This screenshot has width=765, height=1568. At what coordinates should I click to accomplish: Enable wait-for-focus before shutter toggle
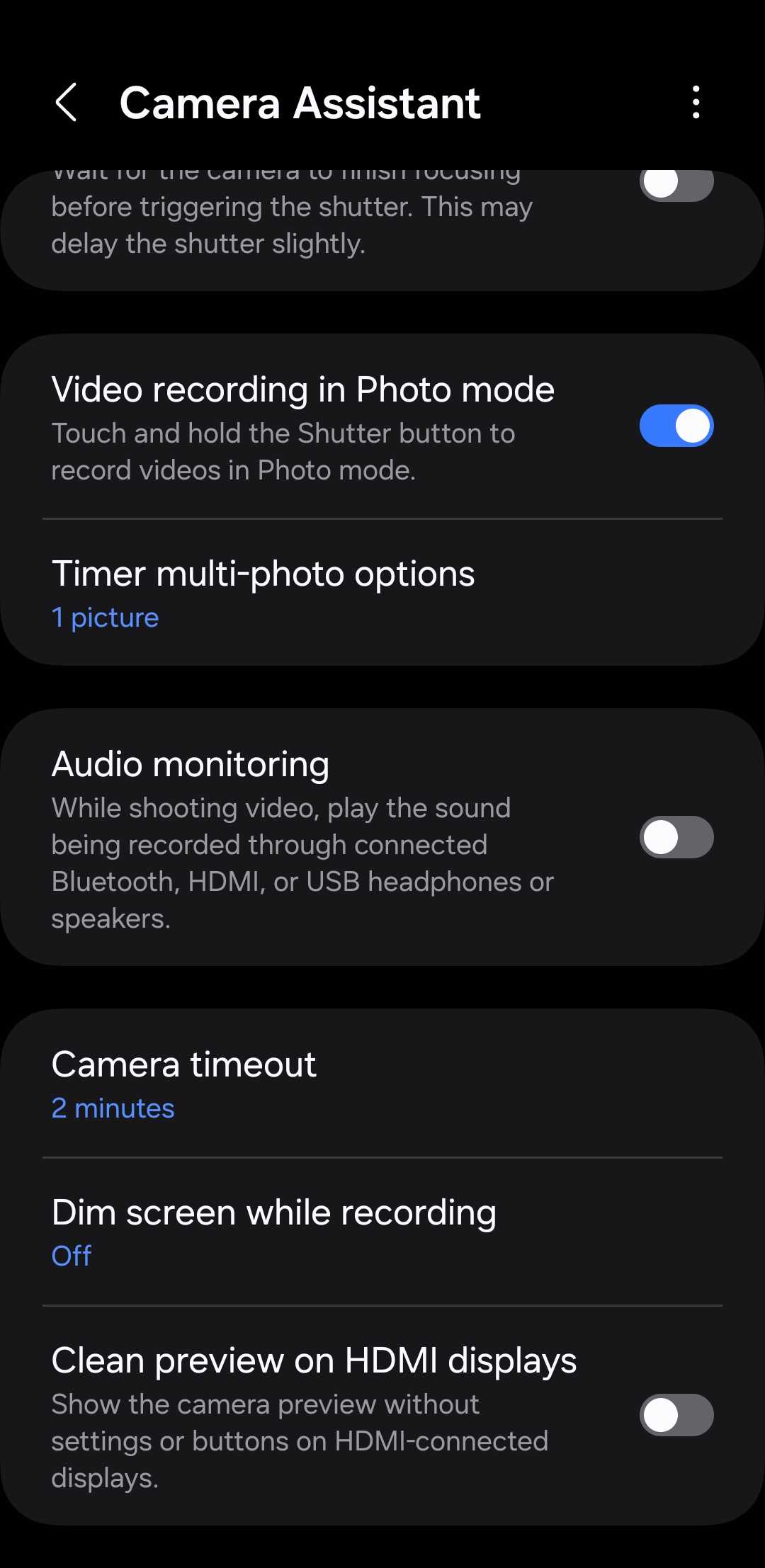pyautogui.click(x=676, y=184)
